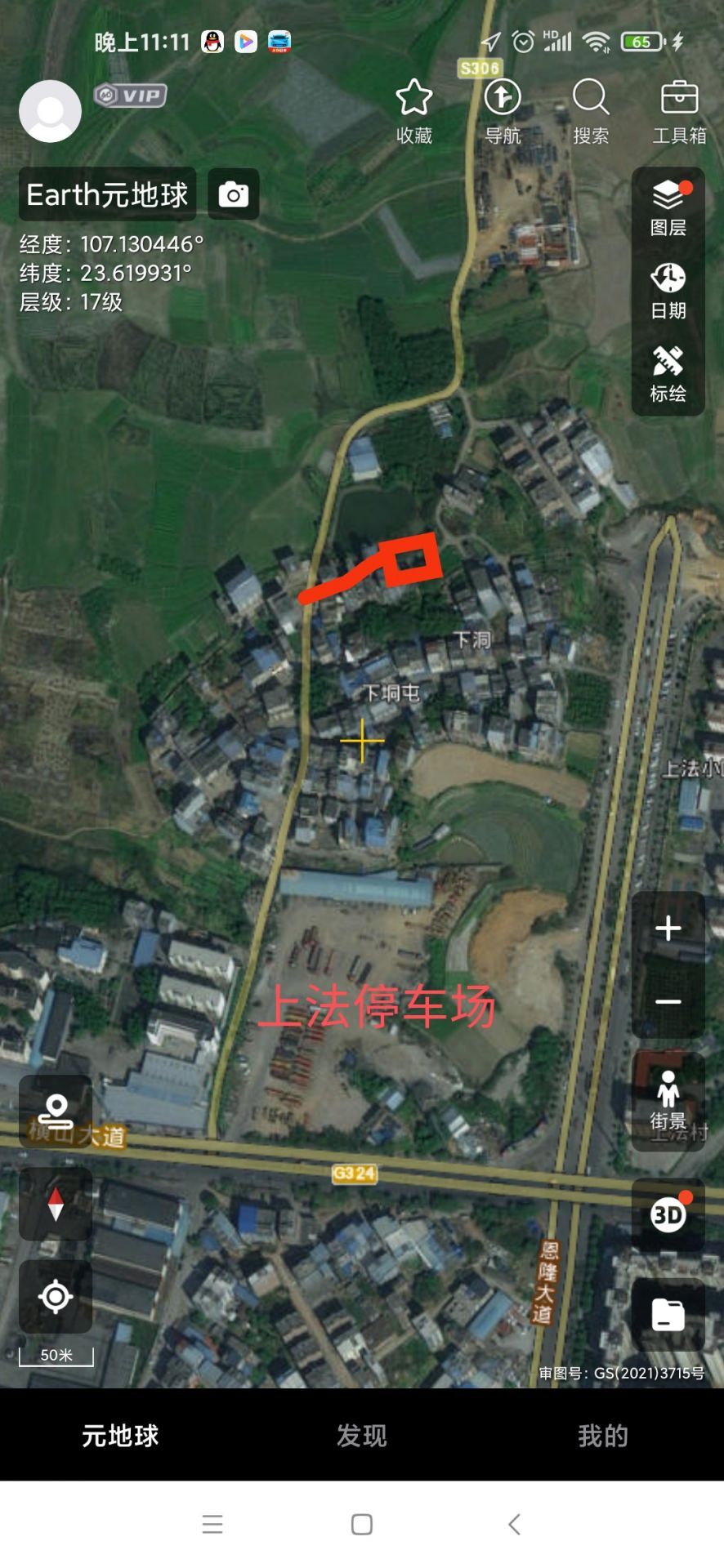Open the 日期 historical date picker
This screenshot has width=724, height=1568.
point(668,291)
